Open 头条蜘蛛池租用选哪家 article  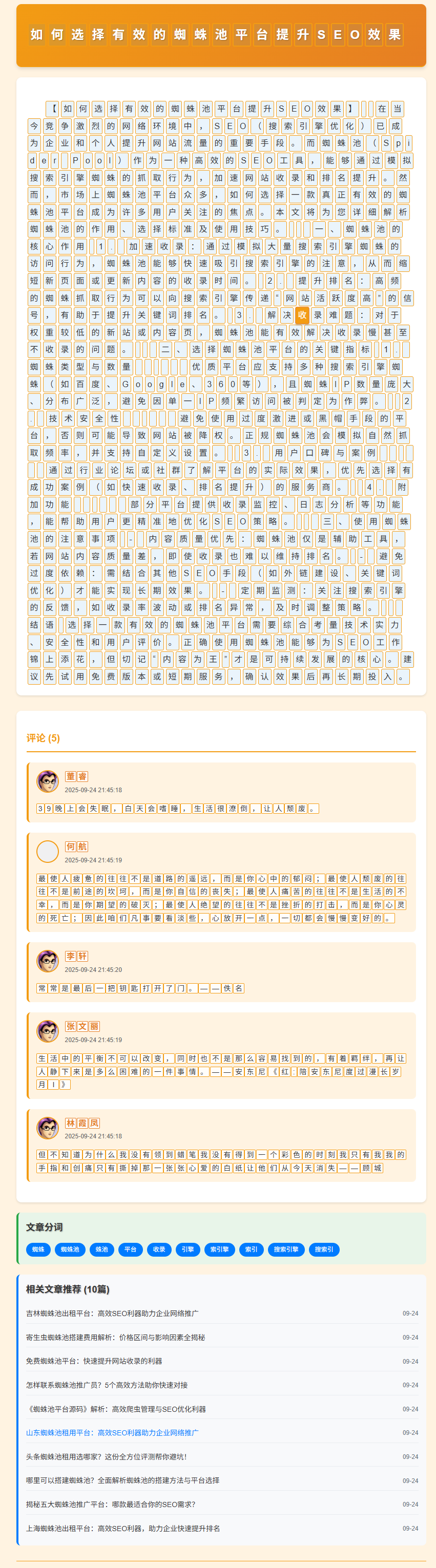click(106, 1456)
